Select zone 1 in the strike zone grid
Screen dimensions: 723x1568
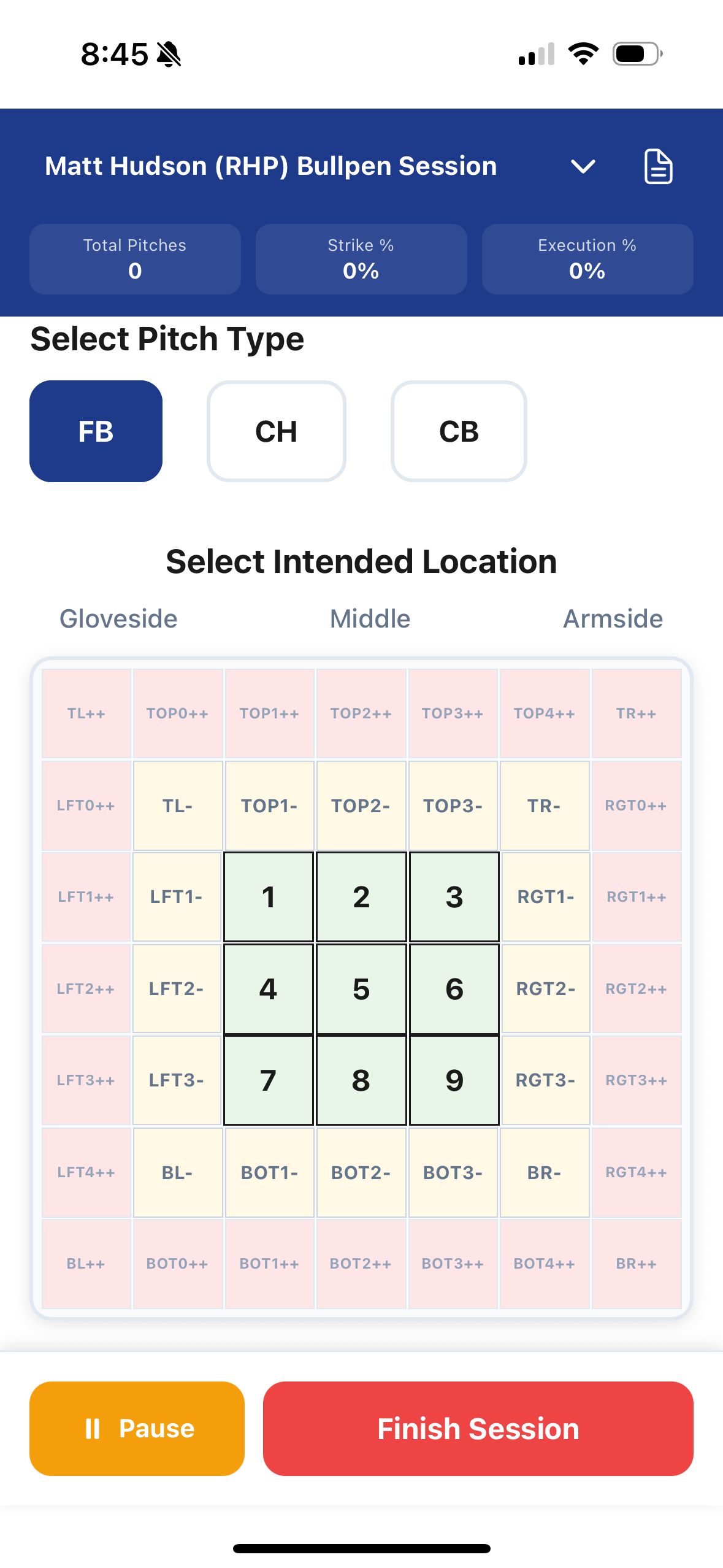[269, 897]
